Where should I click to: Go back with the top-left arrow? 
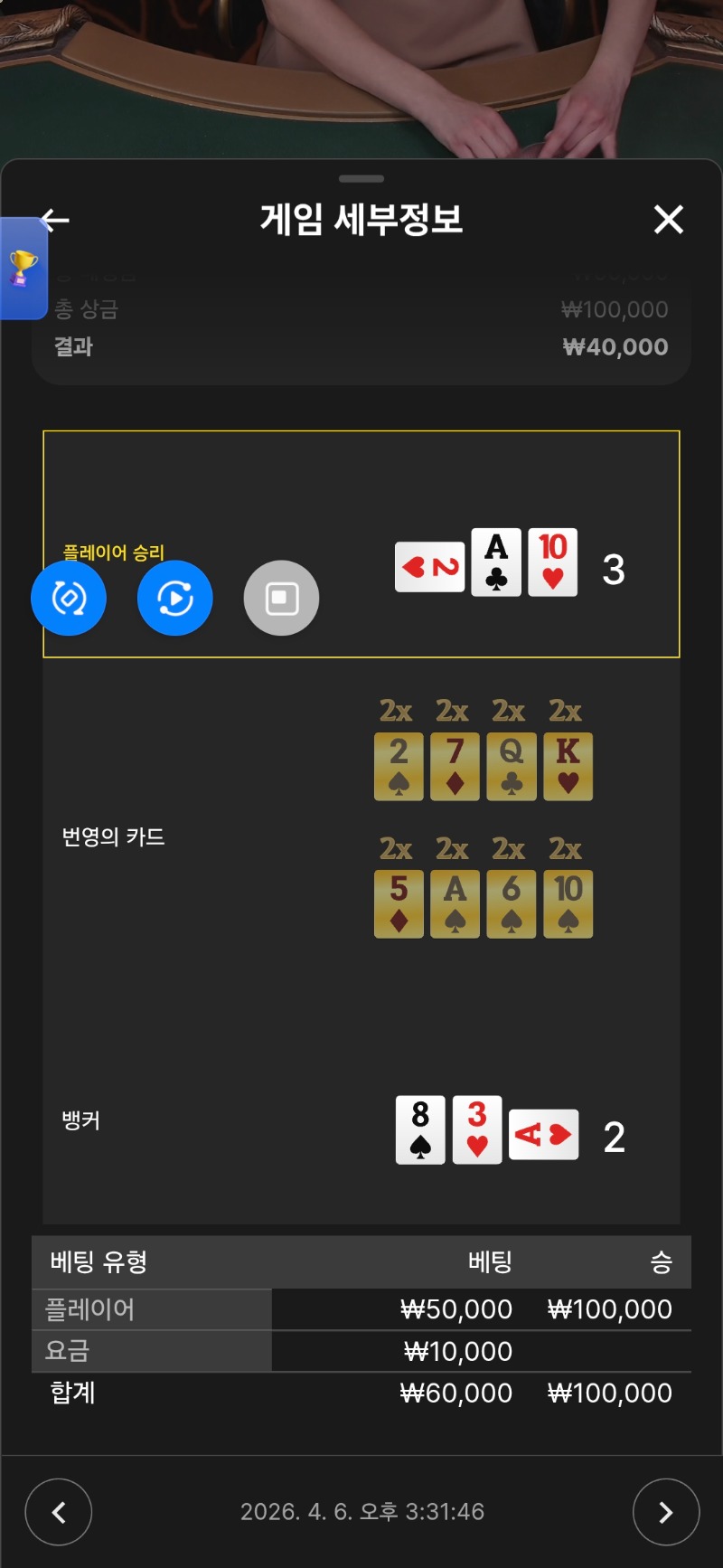[56, 219]
